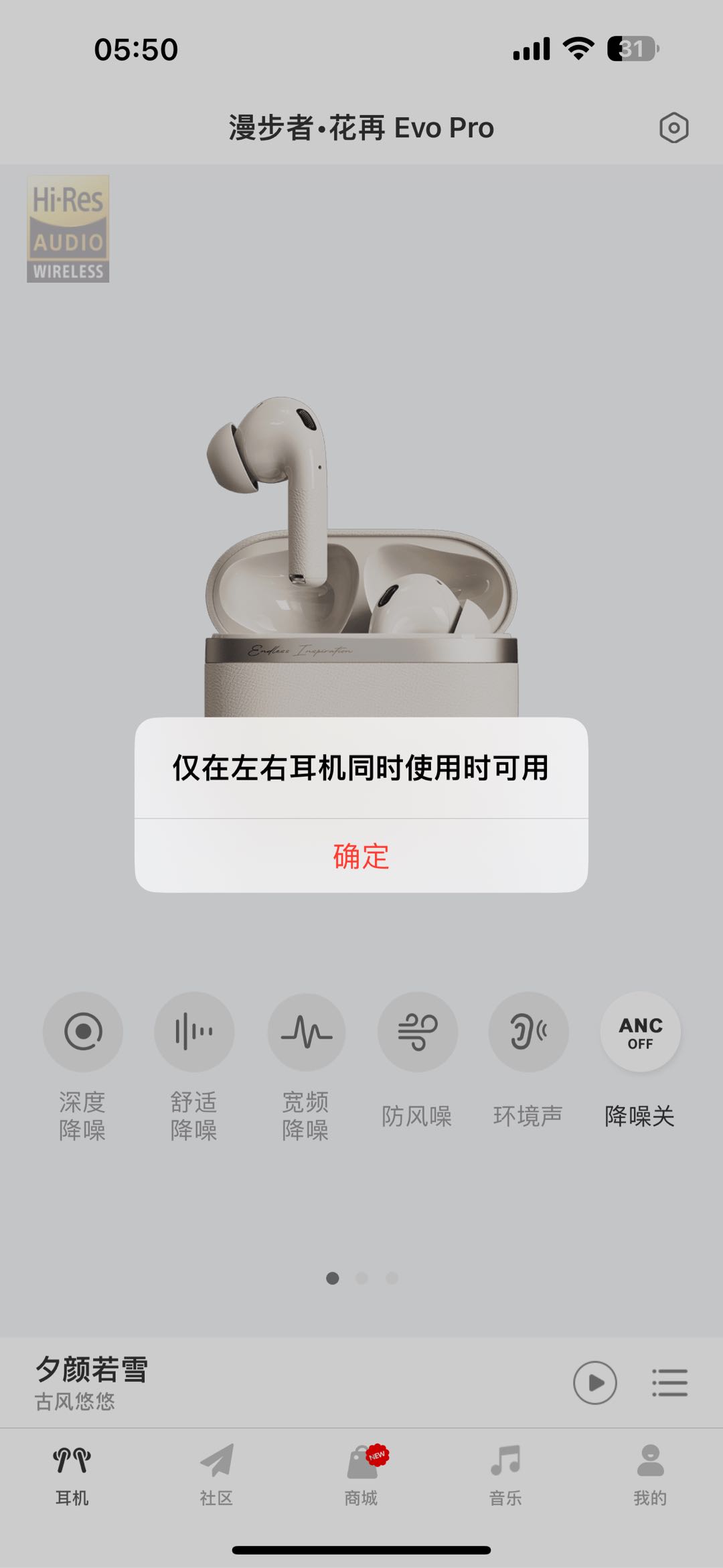Select 舒适降噪 mode
Image resolution: width=723 pixels, height=1568 pixels.
[x=194, y=1032]
